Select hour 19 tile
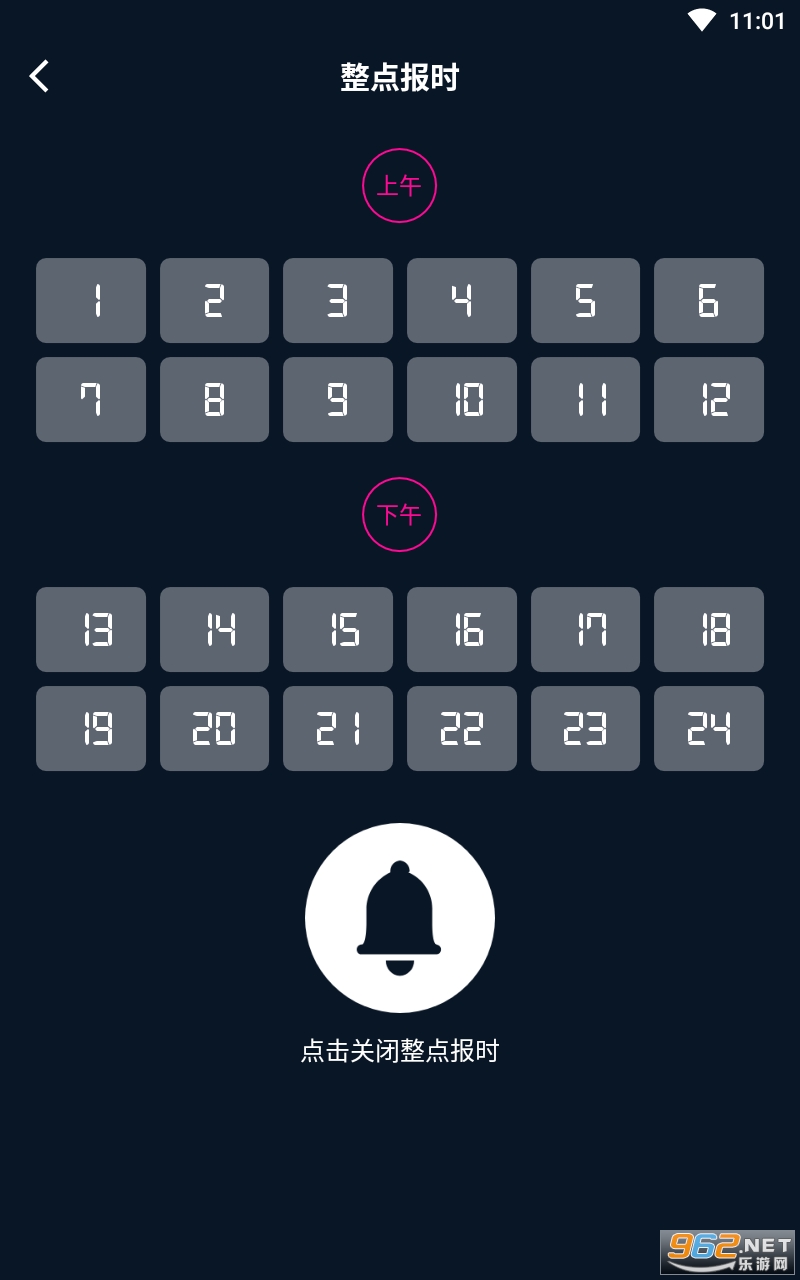The width and height of the screenshot is (800, 1280). (91, 729)
